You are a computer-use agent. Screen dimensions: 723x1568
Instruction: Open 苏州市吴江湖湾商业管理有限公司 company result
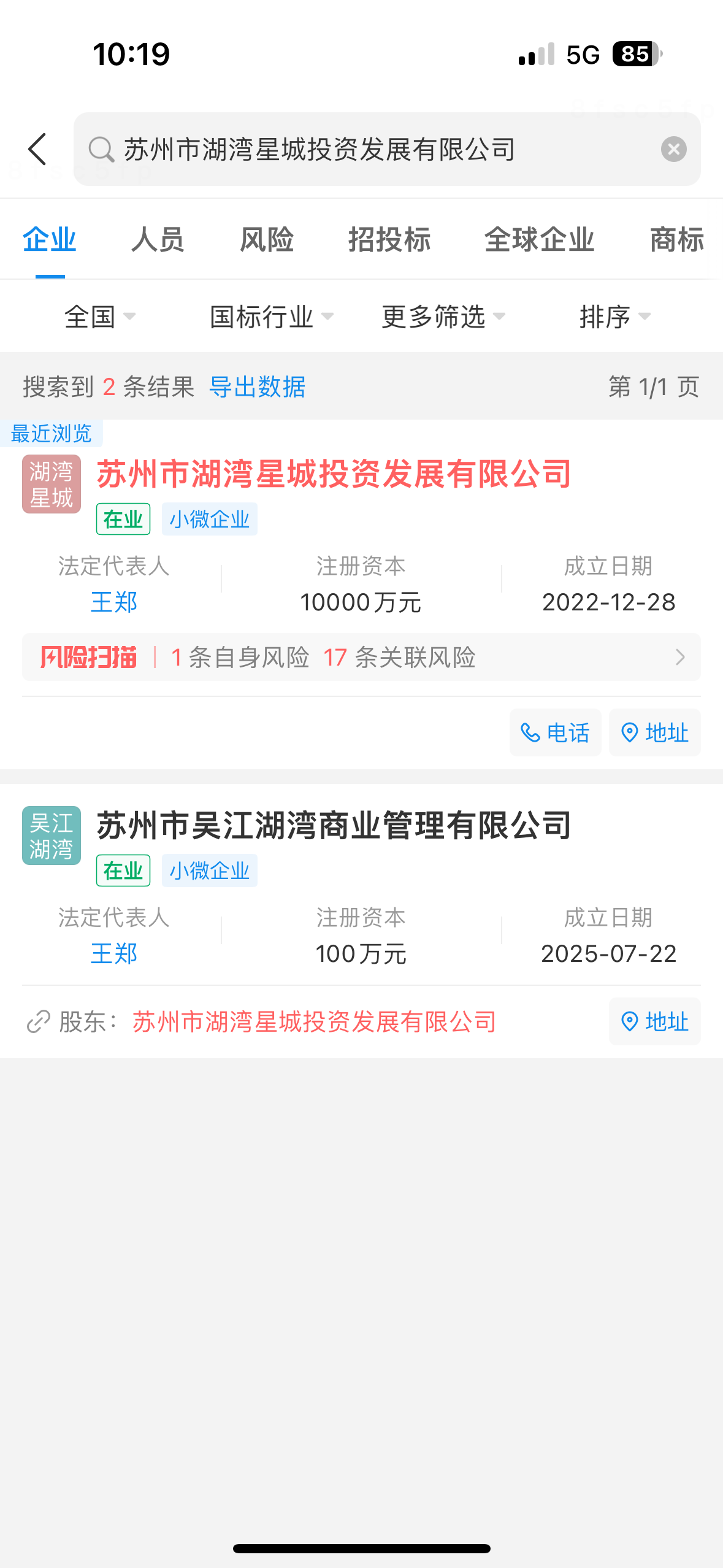coord(334,826)
